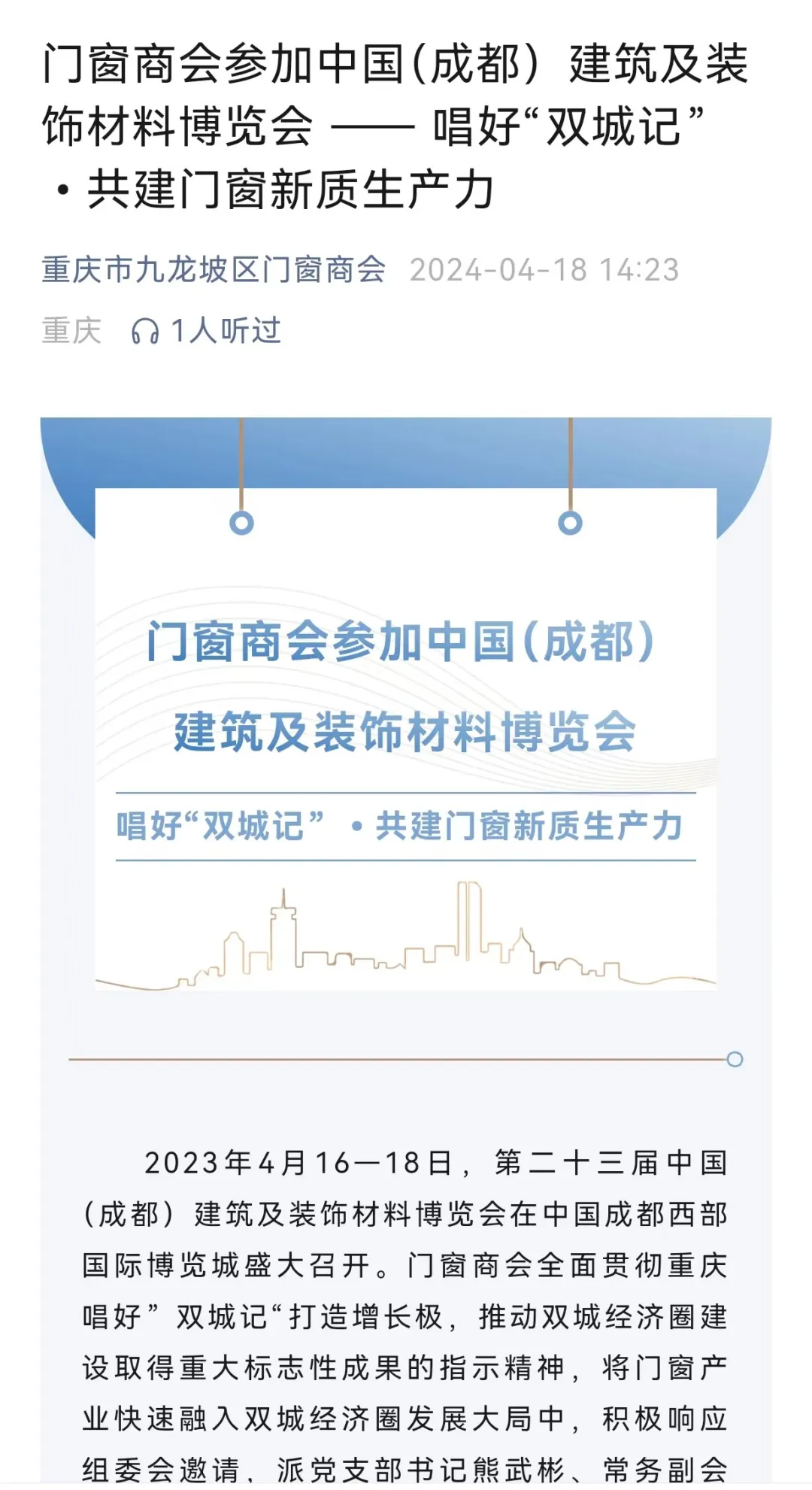Play article audio via 1人听过 headphone icon
Image resolution: width=812 pixels, height=1490 pixels.
145,332
